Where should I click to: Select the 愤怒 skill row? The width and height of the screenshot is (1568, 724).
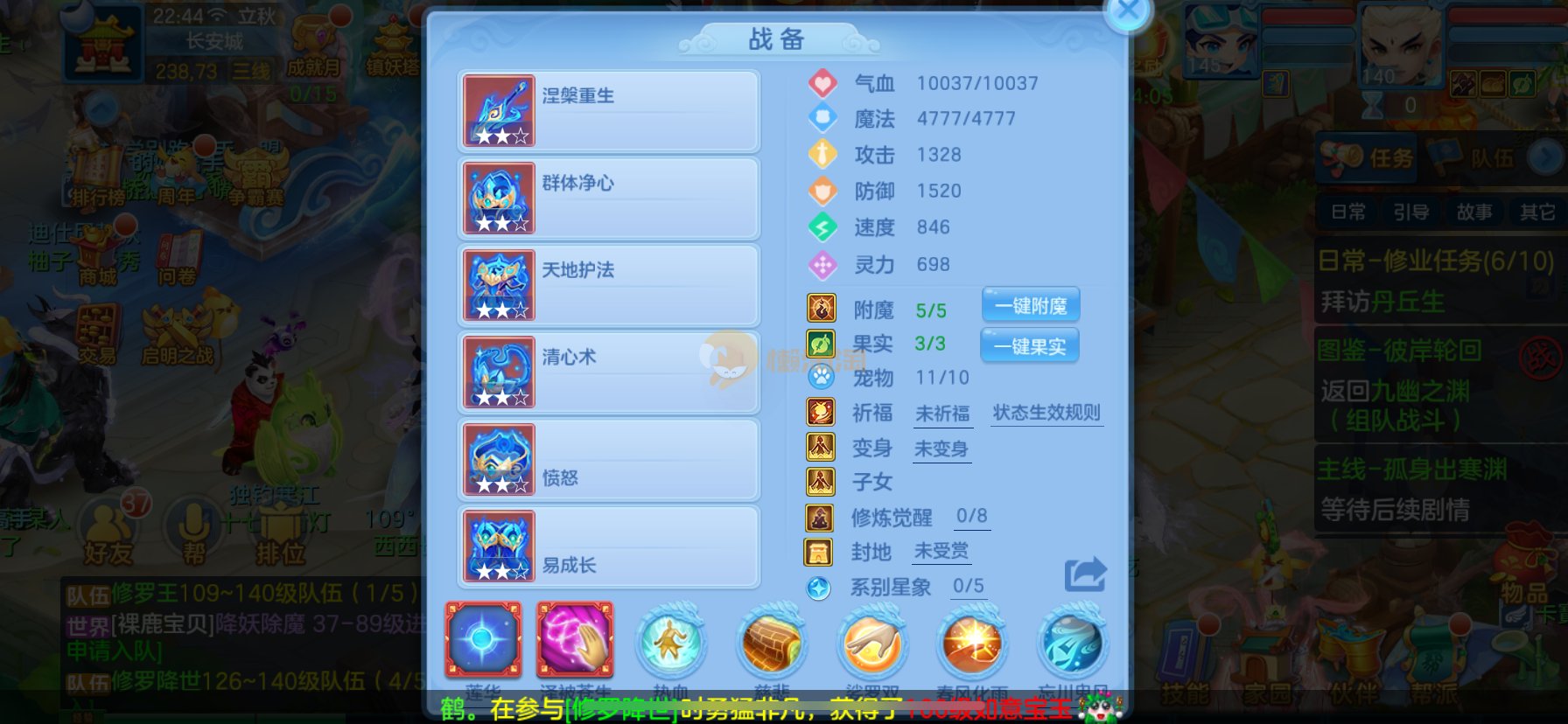(609, 460)
